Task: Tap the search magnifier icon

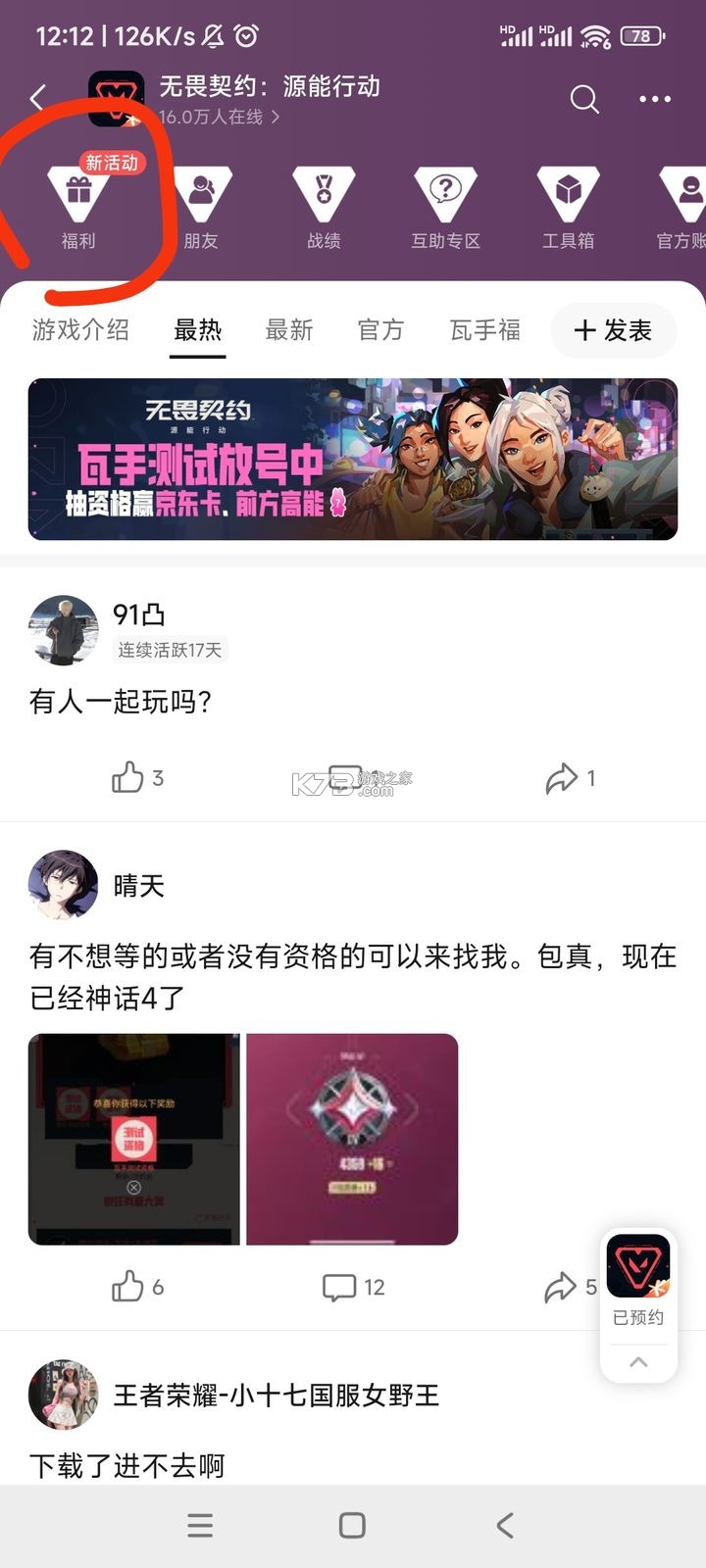Action: point(583,99)
